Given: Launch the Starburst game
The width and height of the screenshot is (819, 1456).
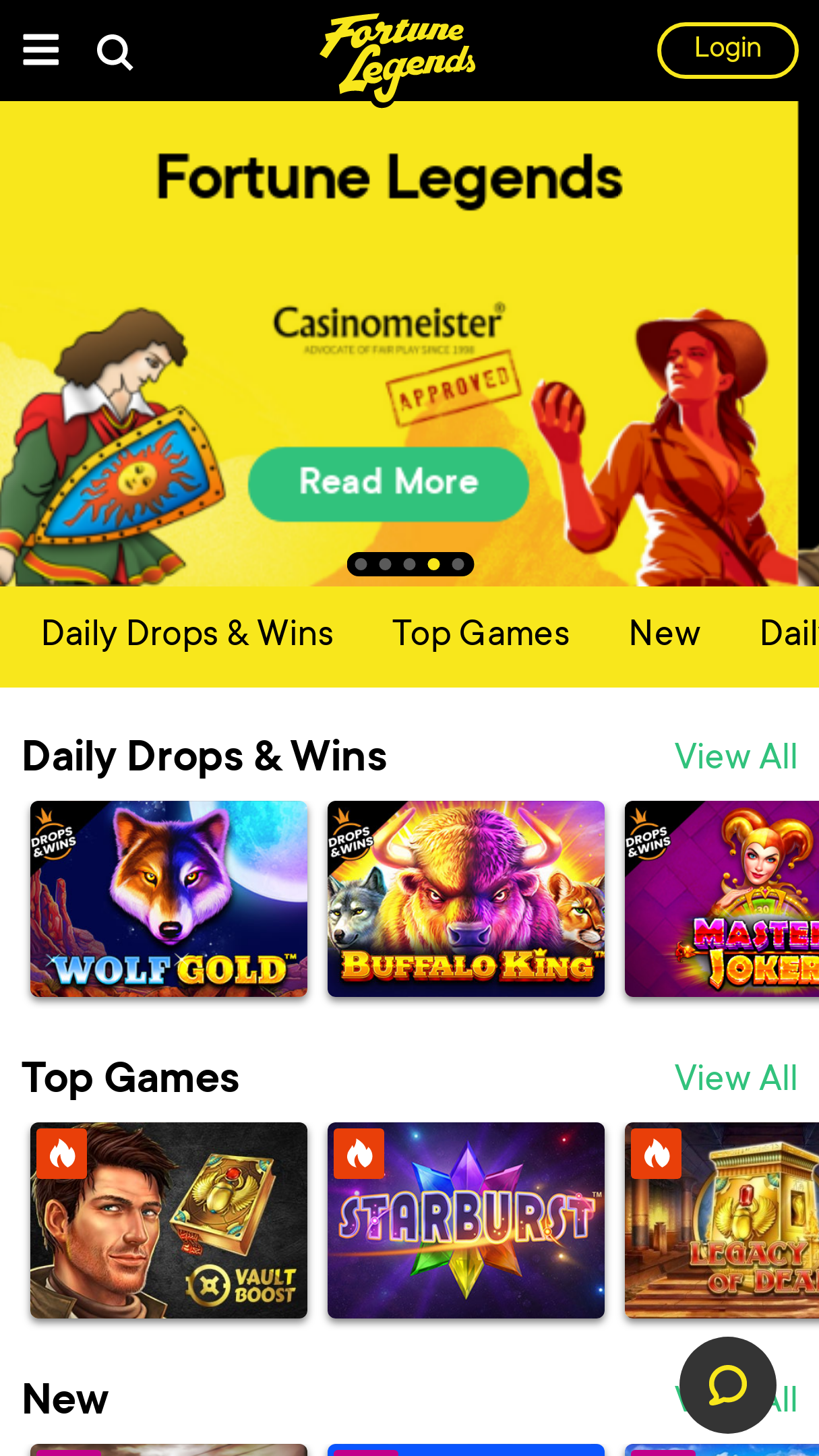Looking at the screenshot, I should point(466,1220).
